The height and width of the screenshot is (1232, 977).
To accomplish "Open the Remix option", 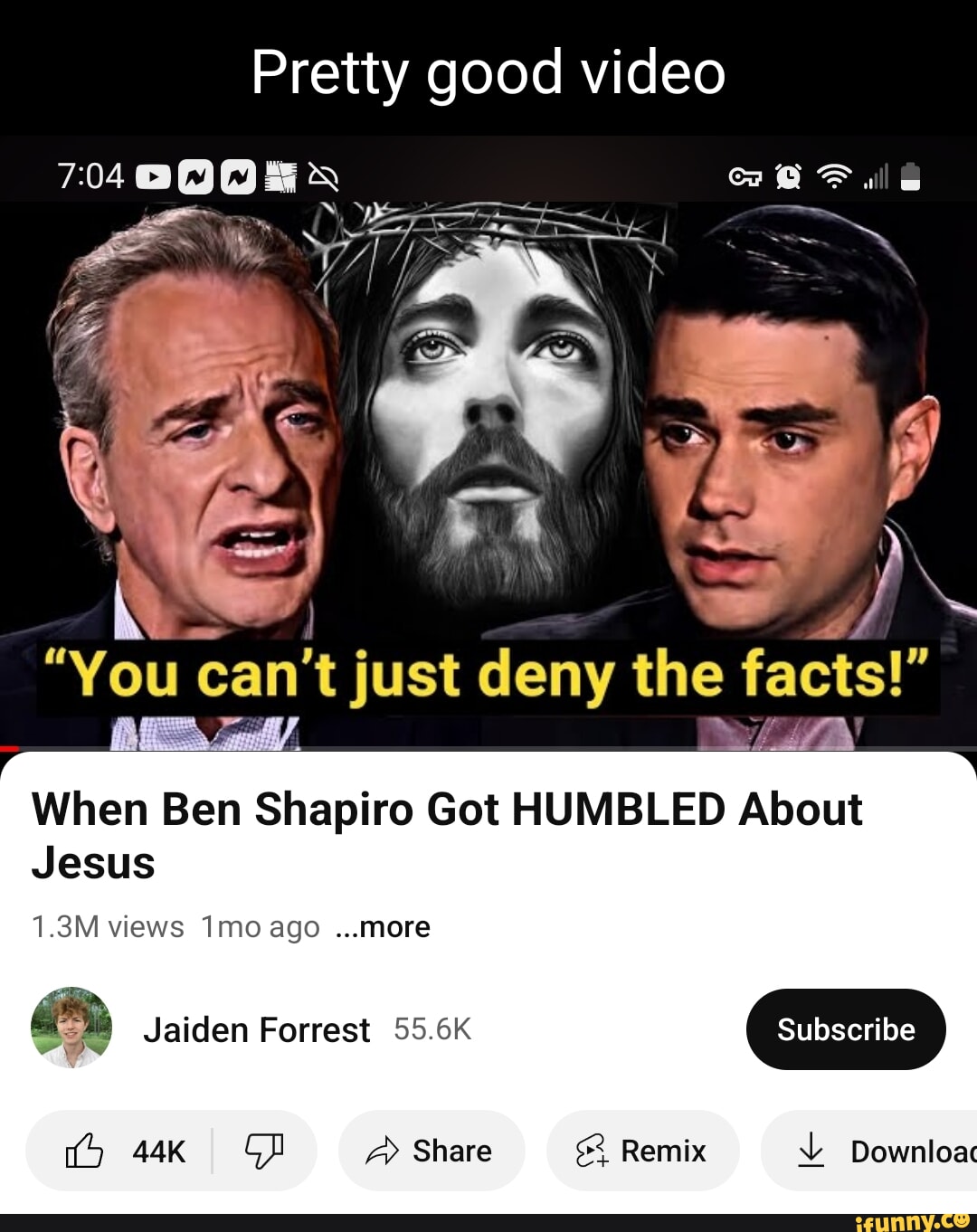I will click(642, 1151).
